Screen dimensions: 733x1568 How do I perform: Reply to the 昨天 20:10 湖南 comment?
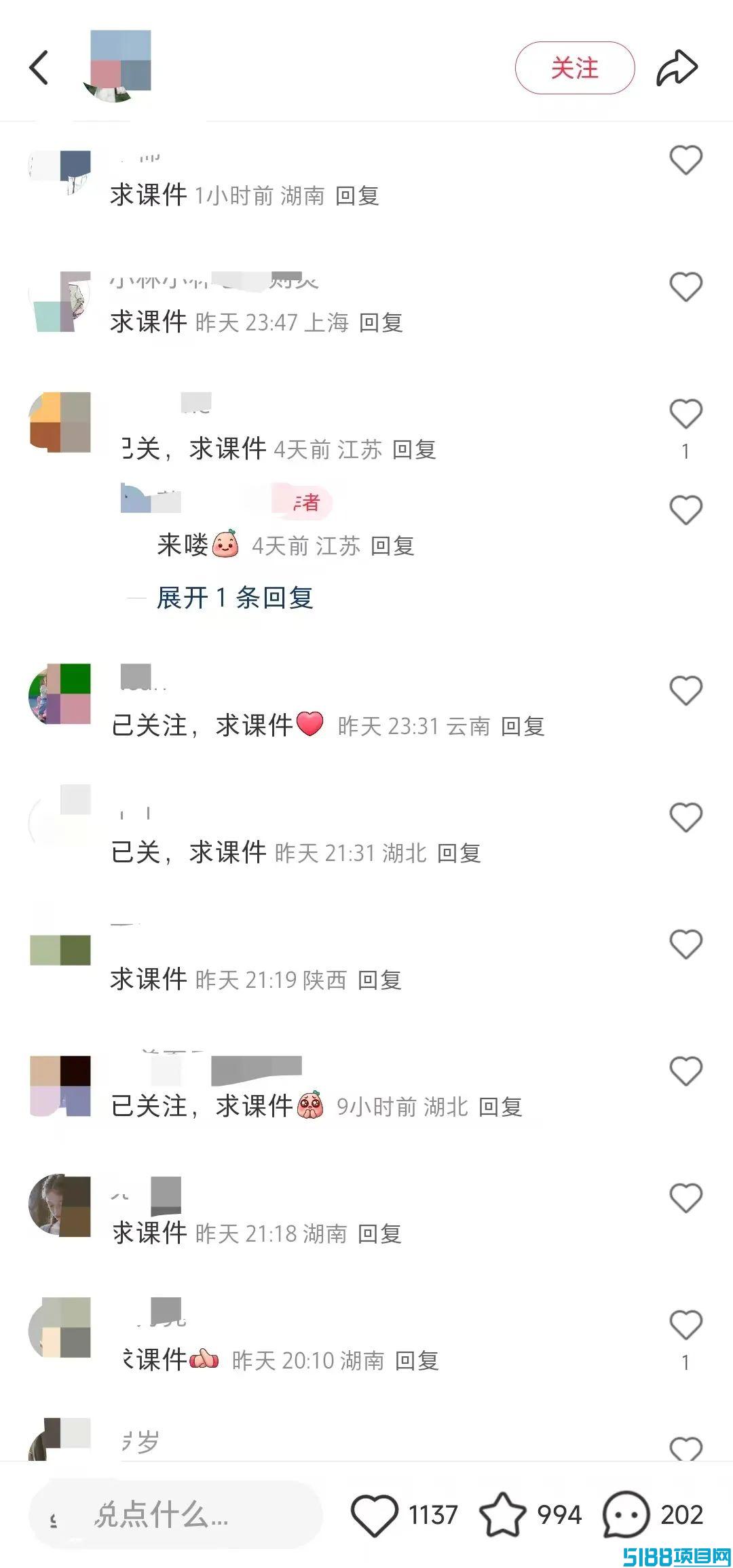(417, 1360)
